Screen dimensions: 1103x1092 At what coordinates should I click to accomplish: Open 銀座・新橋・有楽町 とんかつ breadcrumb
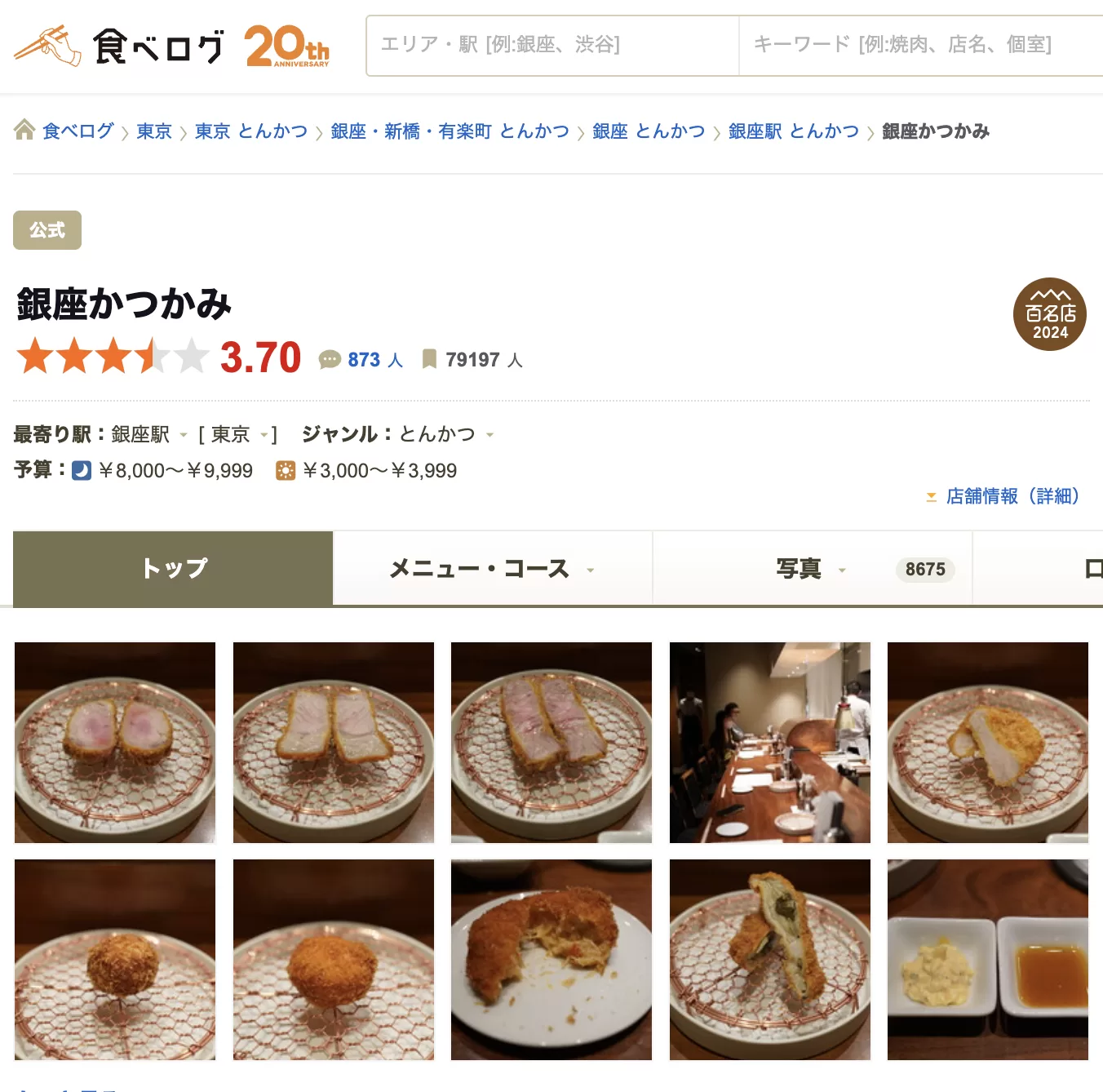tap(450, 131)
